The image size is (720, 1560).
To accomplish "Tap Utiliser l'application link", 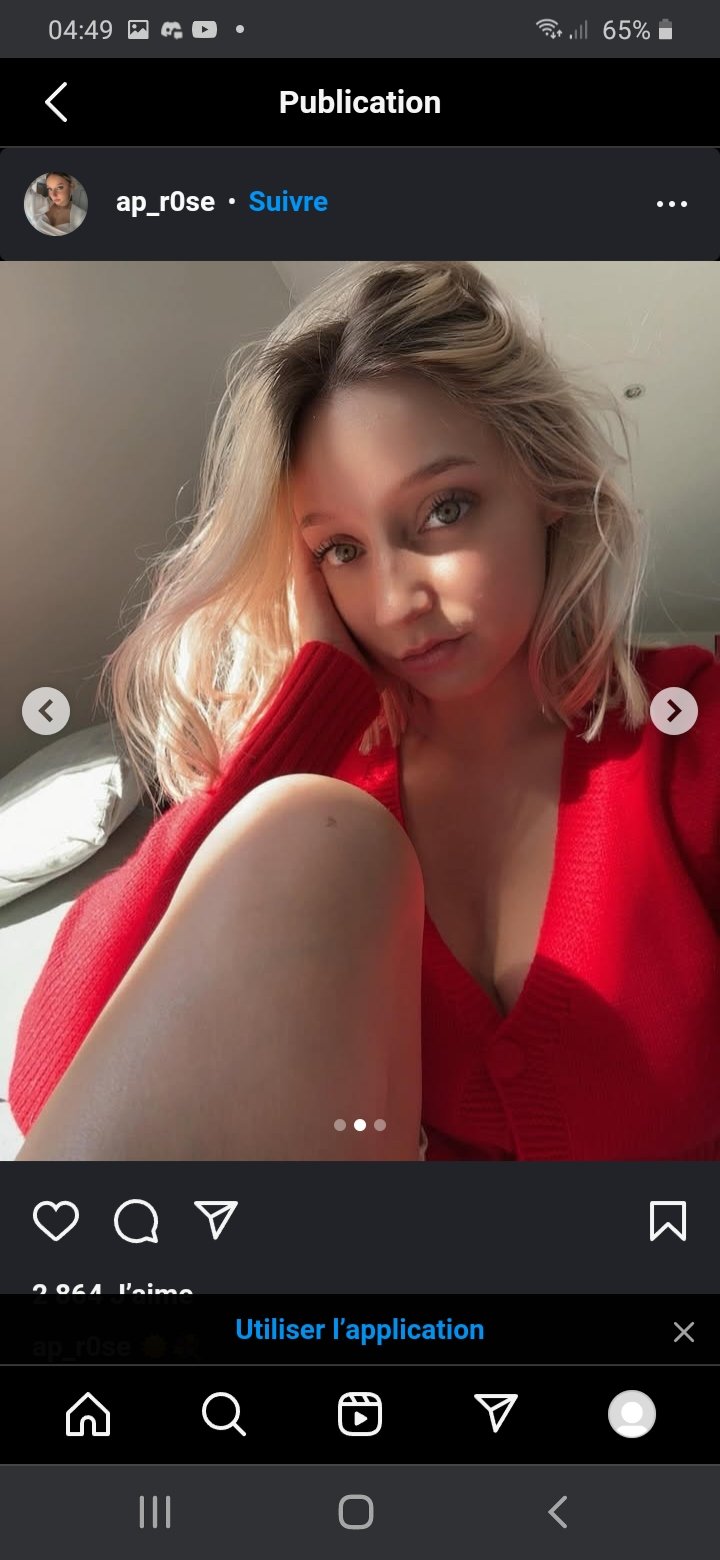I will click(359, 1330).
